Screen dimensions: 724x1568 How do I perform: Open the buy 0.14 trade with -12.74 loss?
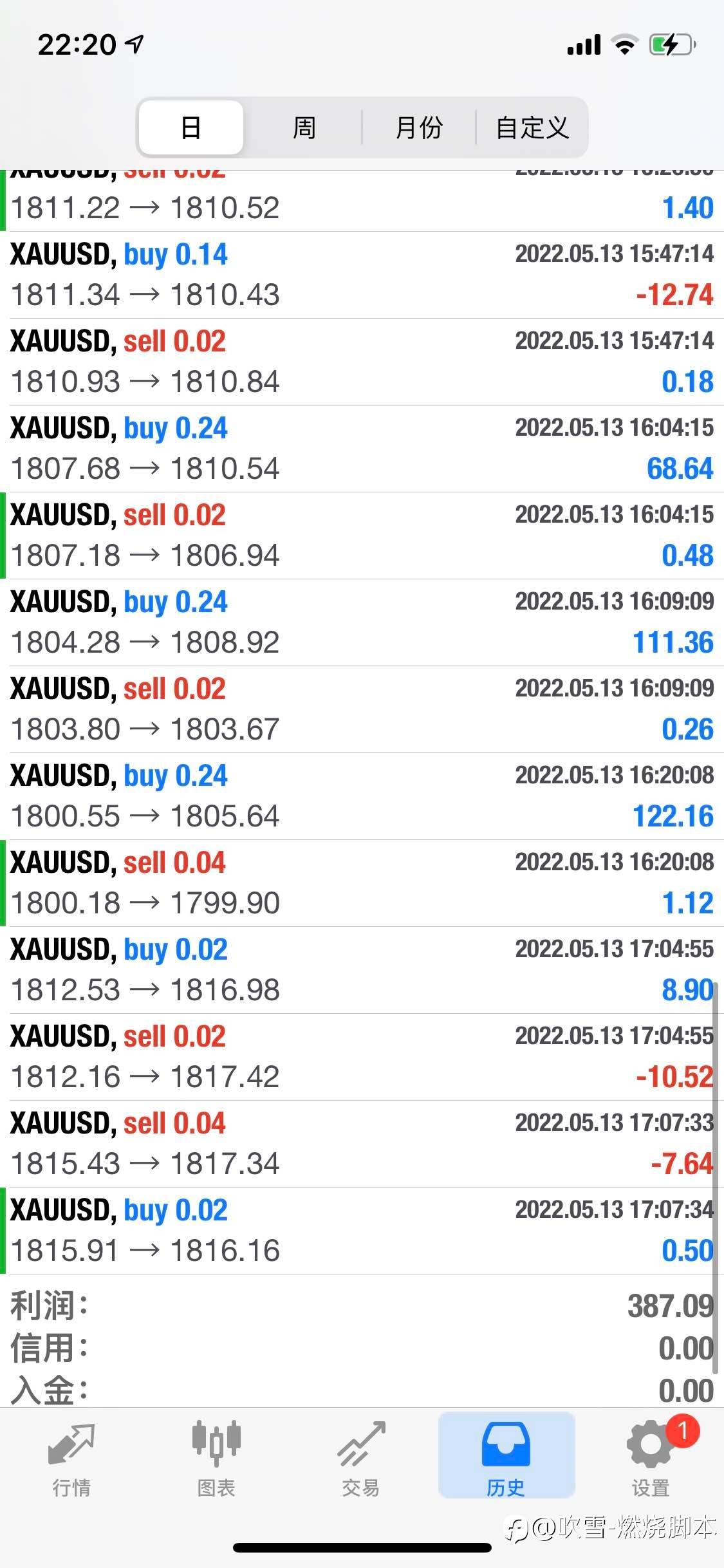tap(362, 275)
